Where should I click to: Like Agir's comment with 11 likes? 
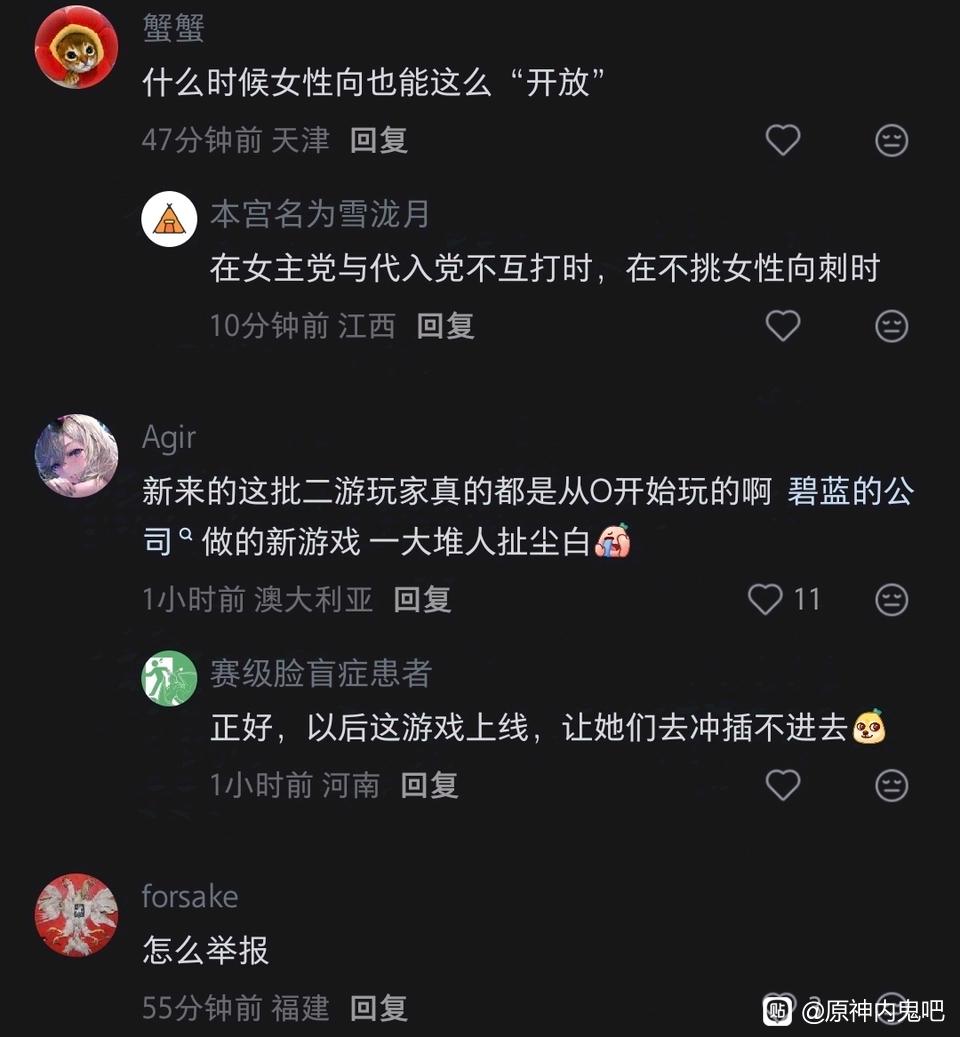[x=765, y=600]
